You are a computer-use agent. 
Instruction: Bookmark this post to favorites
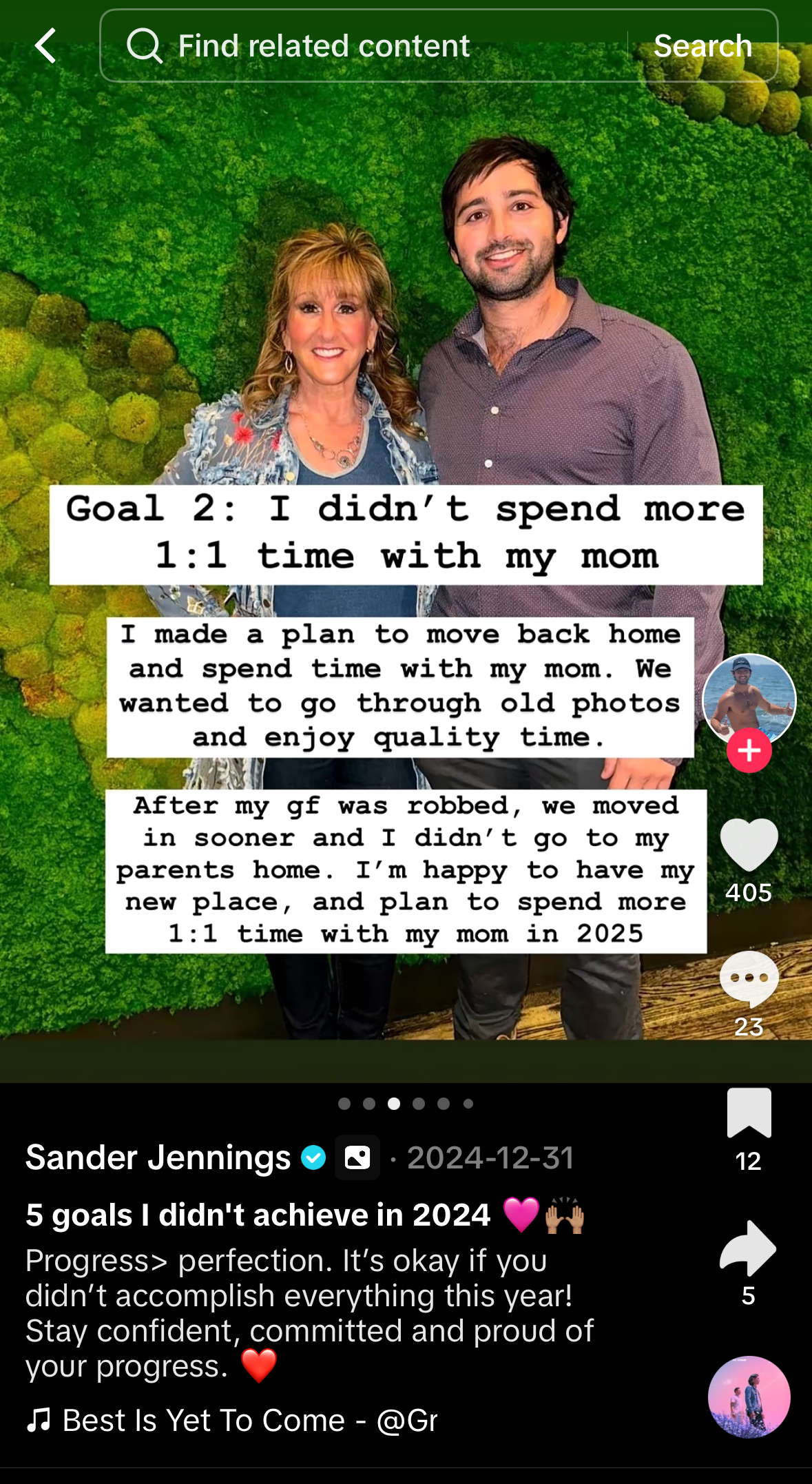pyautogui.click(x=749, y=1112)
